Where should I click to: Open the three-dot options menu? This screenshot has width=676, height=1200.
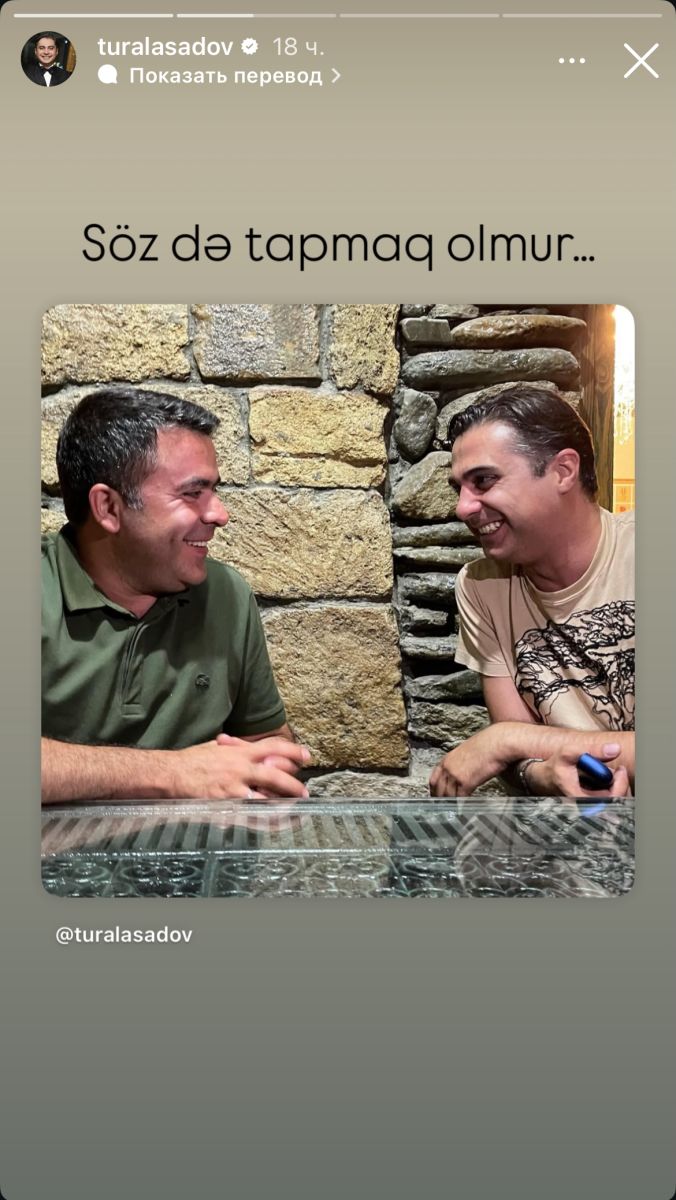[572, 61]
